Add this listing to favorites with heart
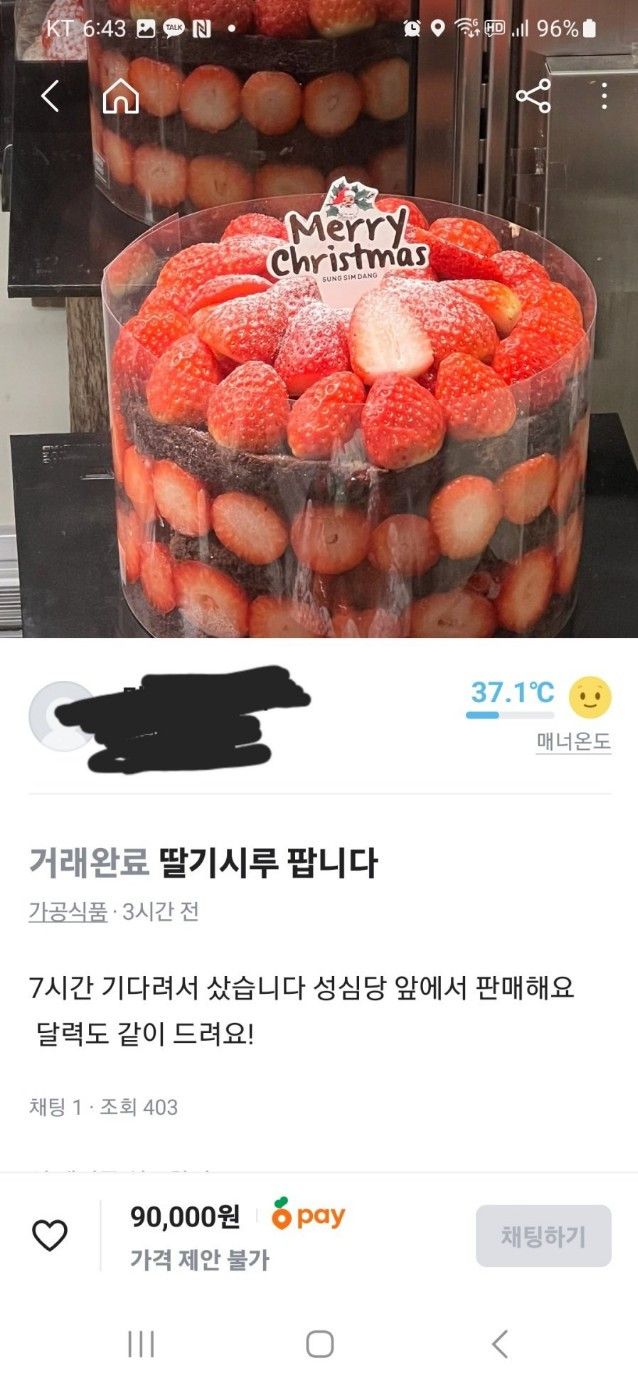Image resolution: width=638 pixels, height=1377 pixels. pos(50,1236)
